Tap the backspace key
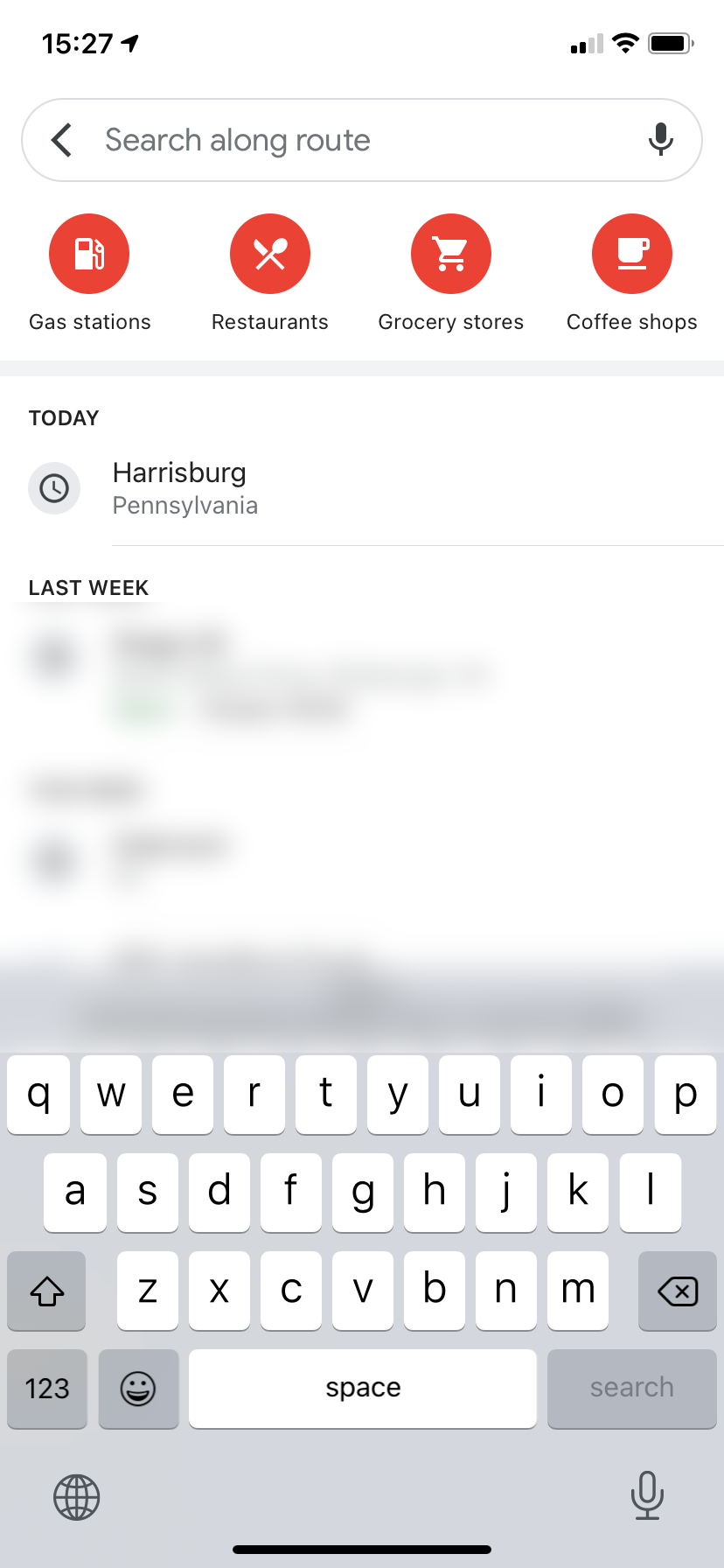The image size is (724, 1568). 677,1291
